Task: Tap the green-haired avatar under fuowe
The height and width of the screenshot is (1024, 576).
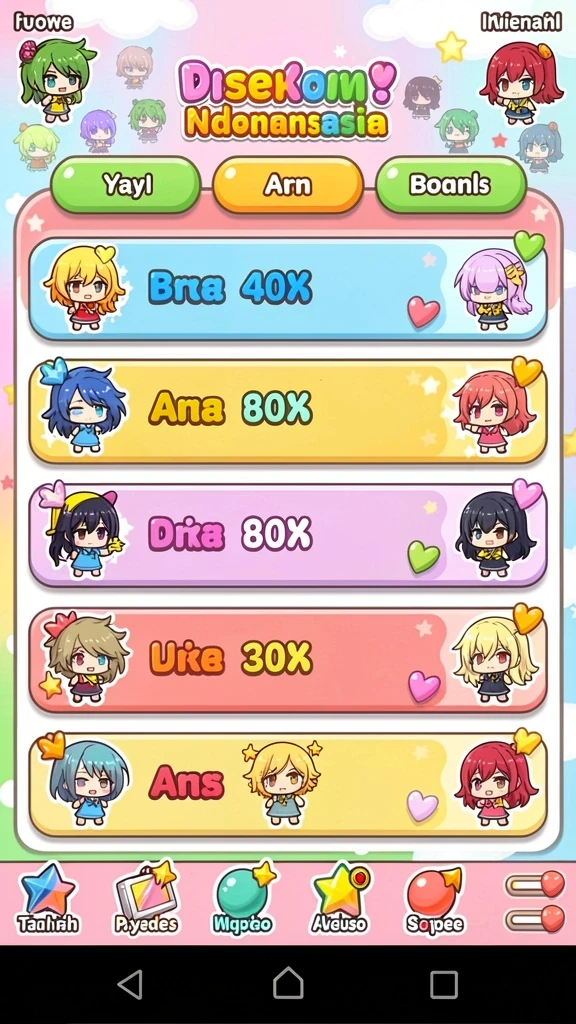Action: (x=56, y=78)
